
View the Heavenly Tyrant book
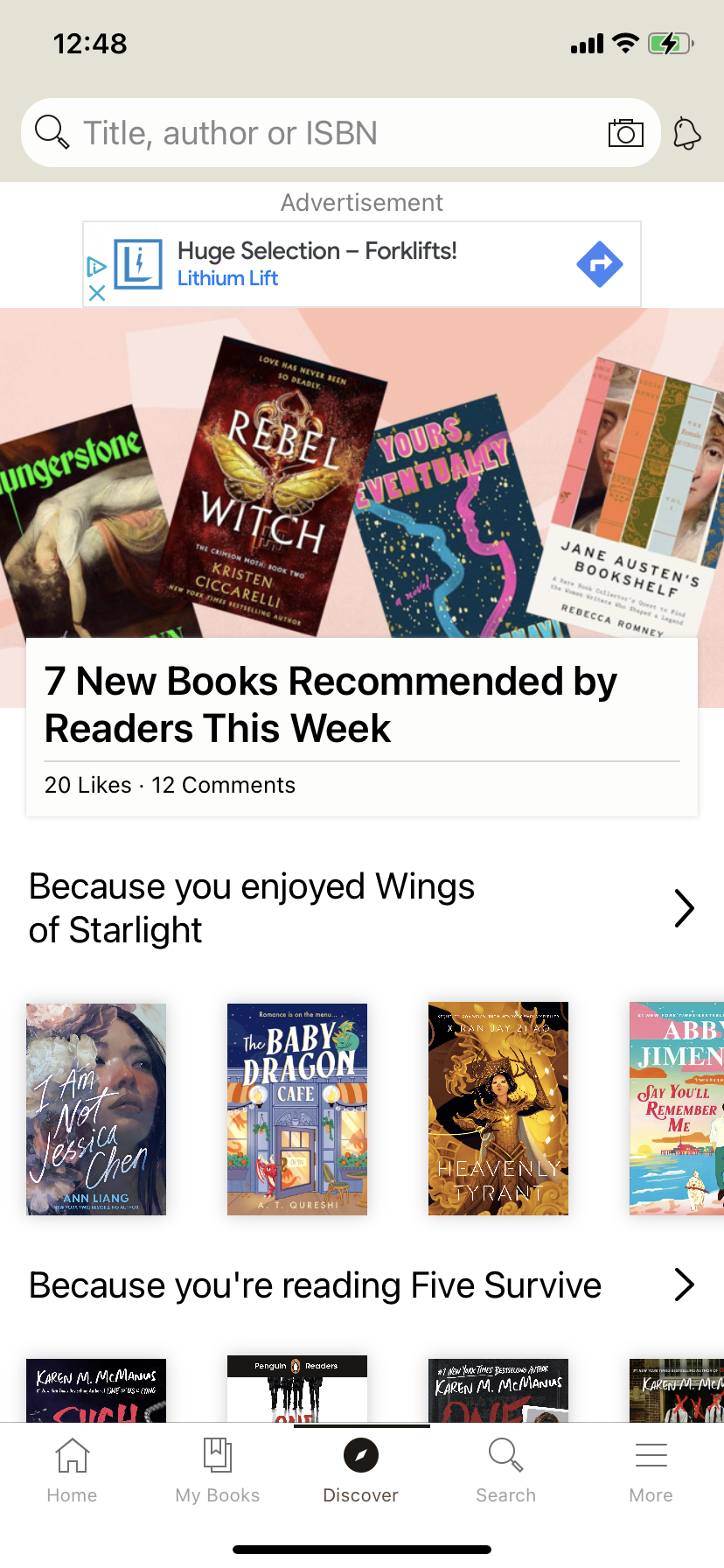pyautogui.click(x=498, y=1109)
